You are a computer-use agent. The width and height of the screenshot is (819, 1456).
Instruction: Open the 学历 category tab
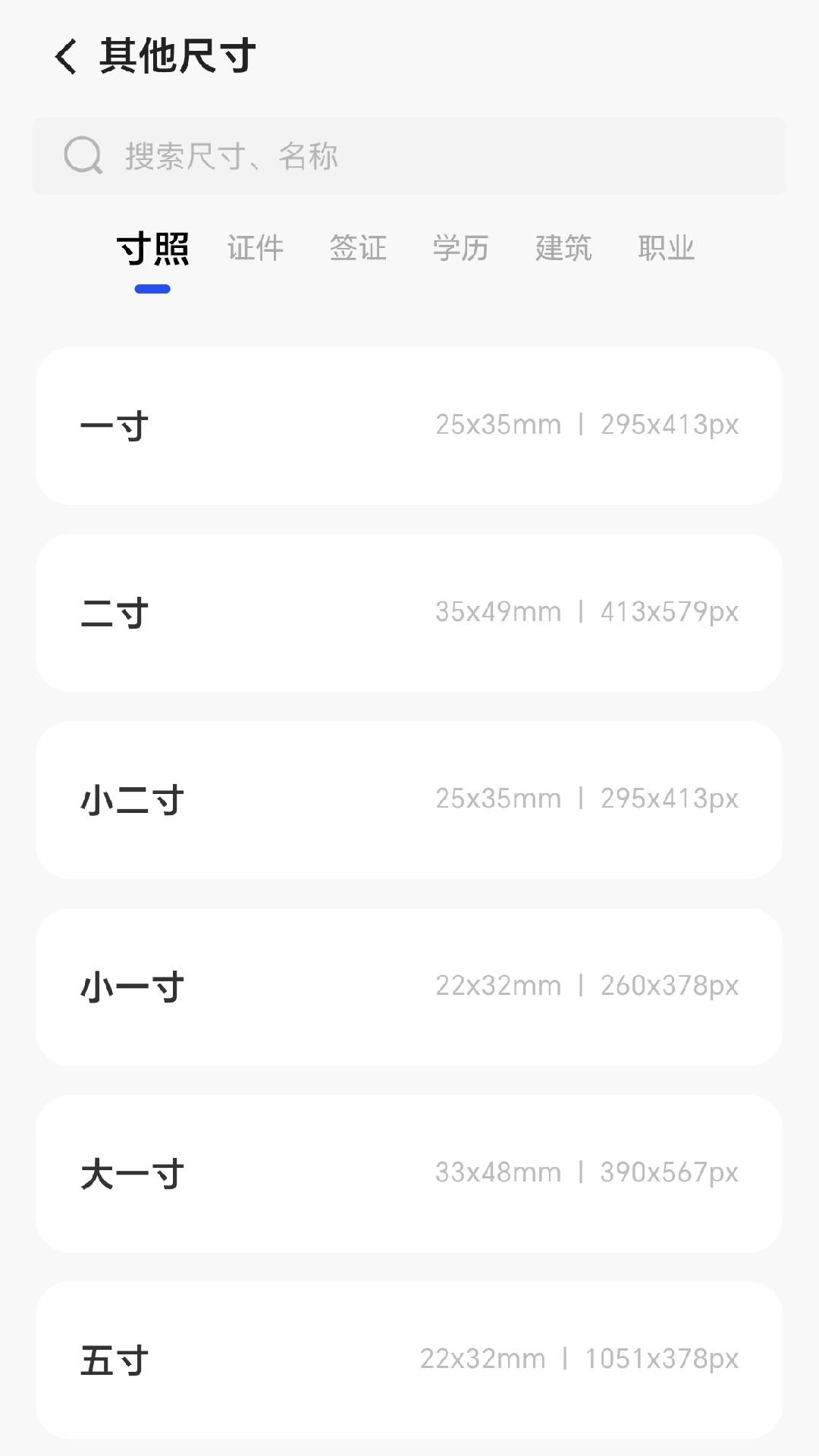coord(461,248)
